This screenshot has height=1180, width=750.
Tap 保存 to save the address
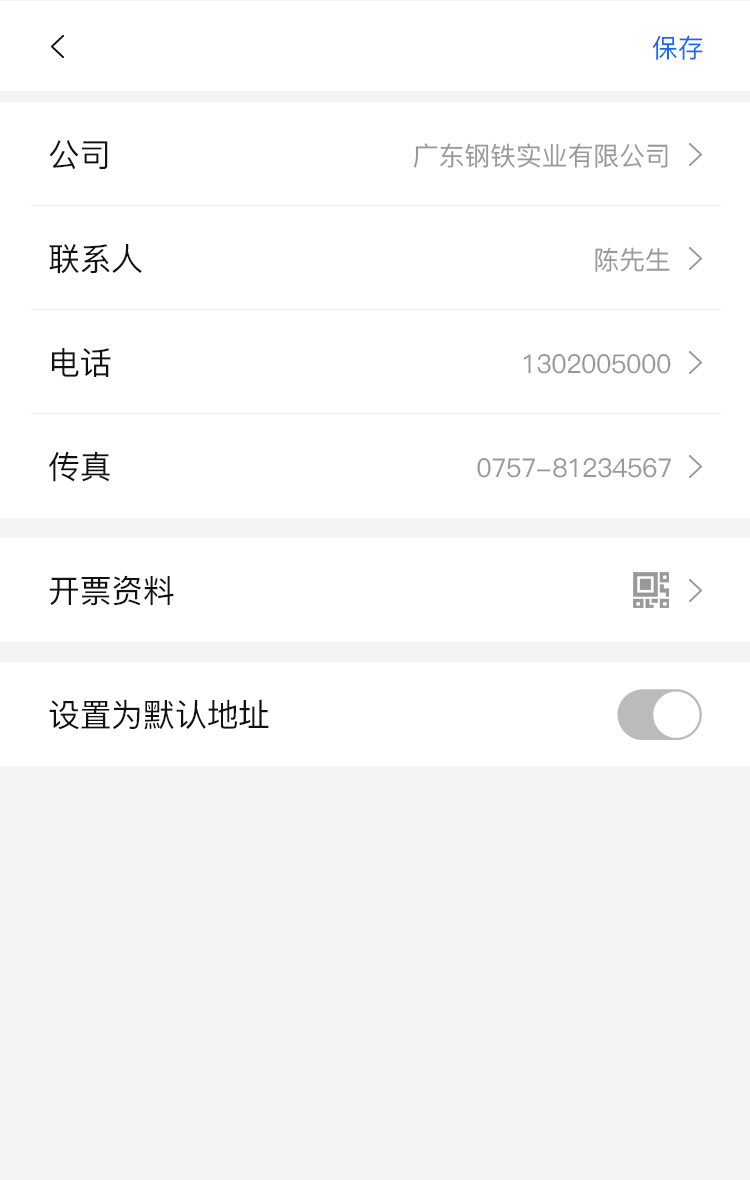click(x=677, y=48)
